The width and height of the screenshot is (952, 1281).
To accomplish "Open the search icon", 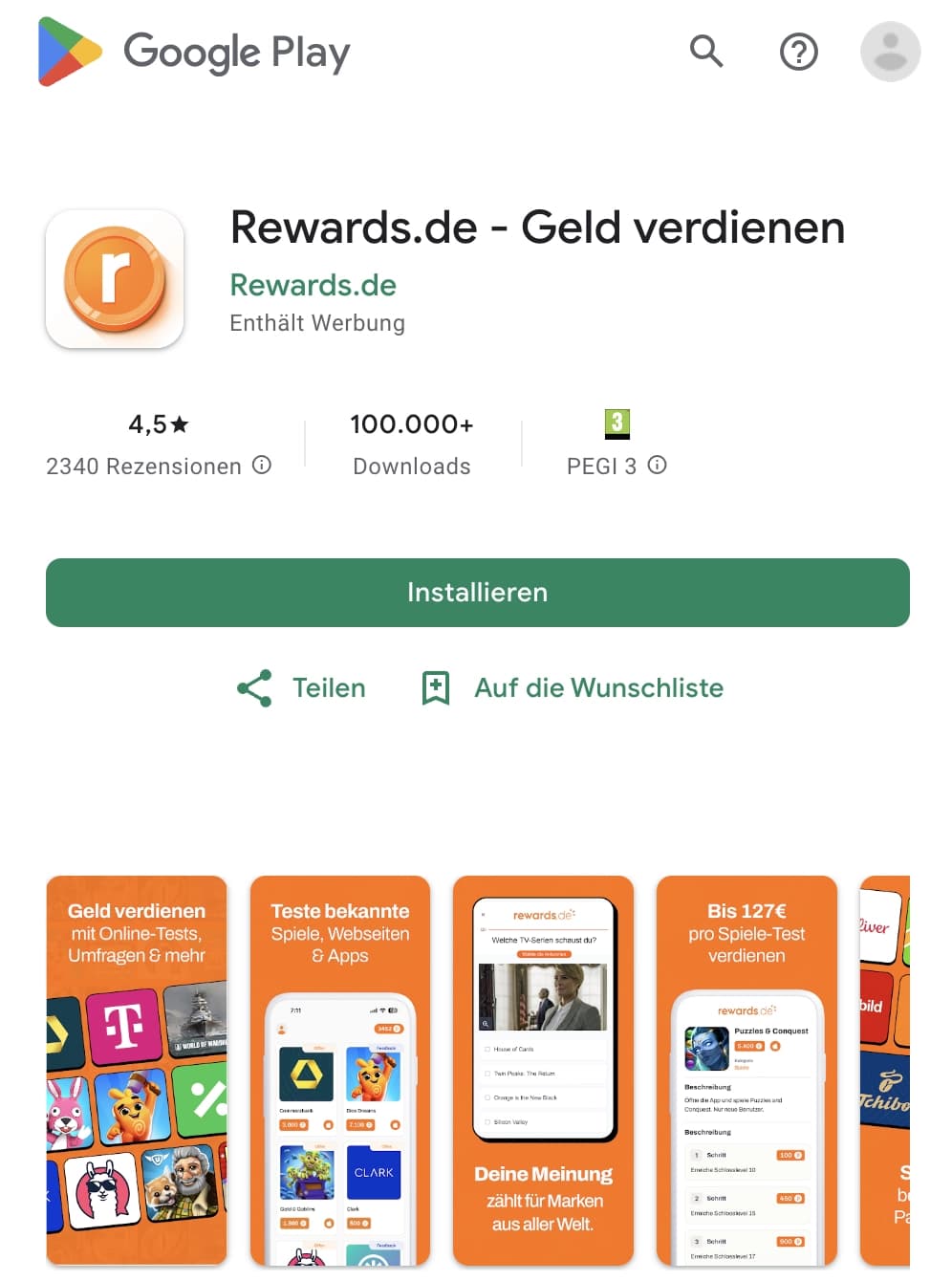I will [706, 51].
